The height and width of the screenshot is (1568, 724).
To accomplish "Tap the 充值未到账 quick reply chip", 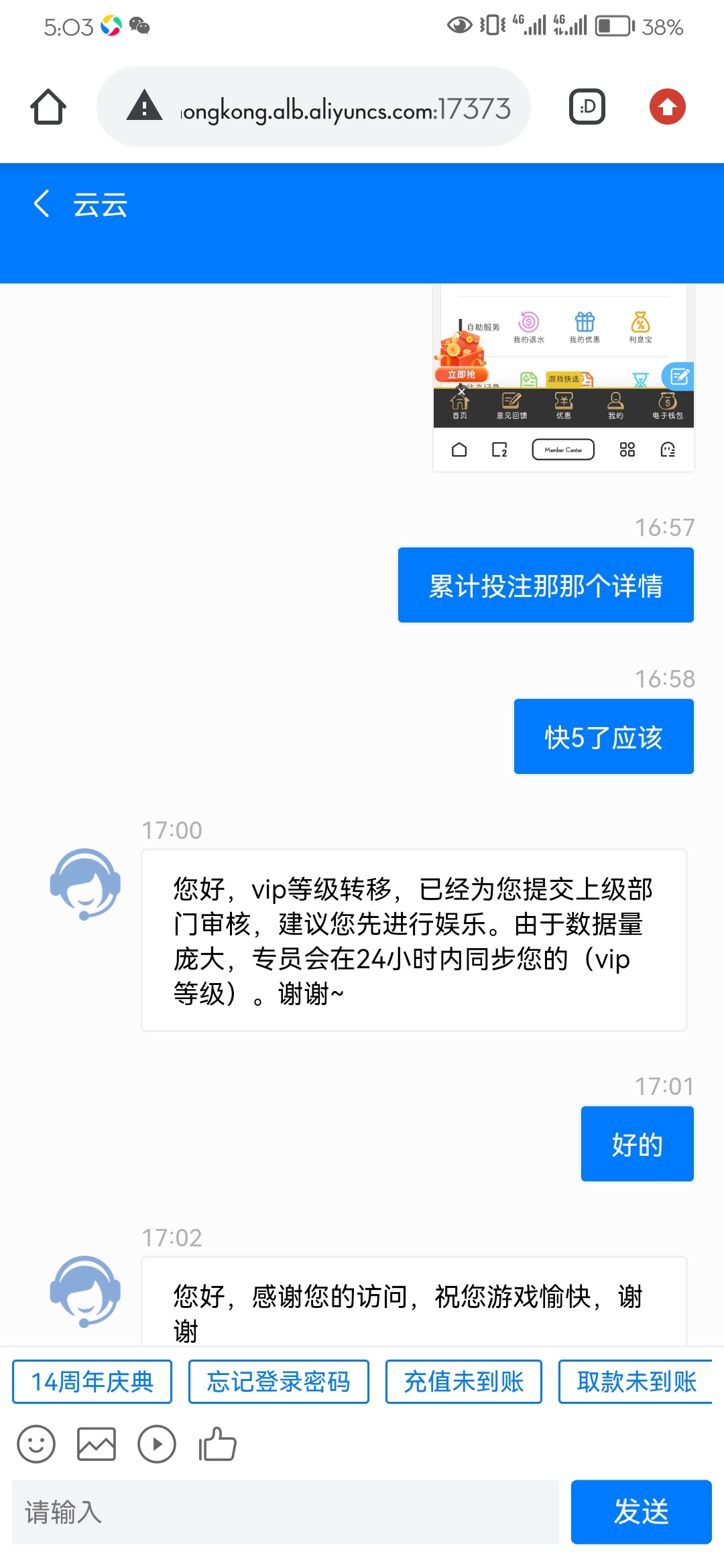I will point(464,1382).
